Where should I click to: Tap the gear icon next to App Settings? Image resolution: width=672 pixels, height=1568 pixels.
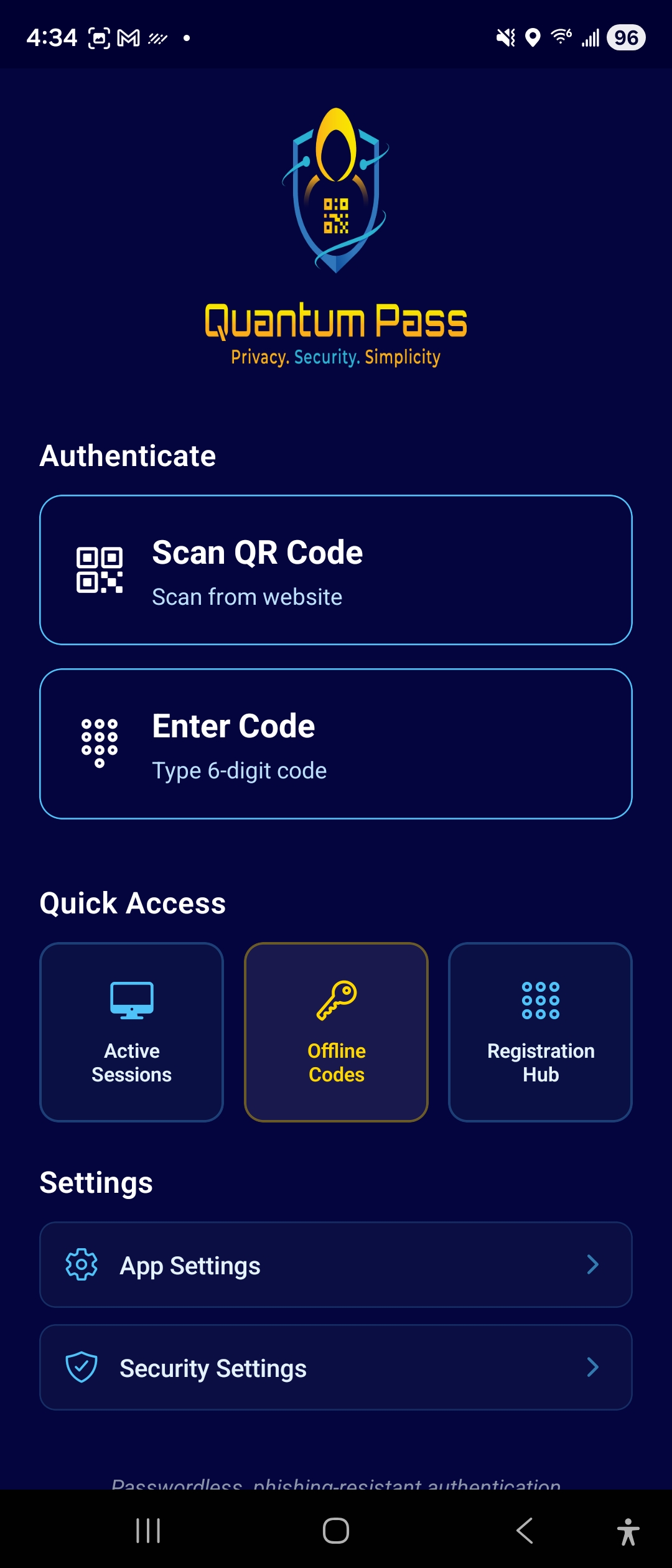(x=81, y=1266)
